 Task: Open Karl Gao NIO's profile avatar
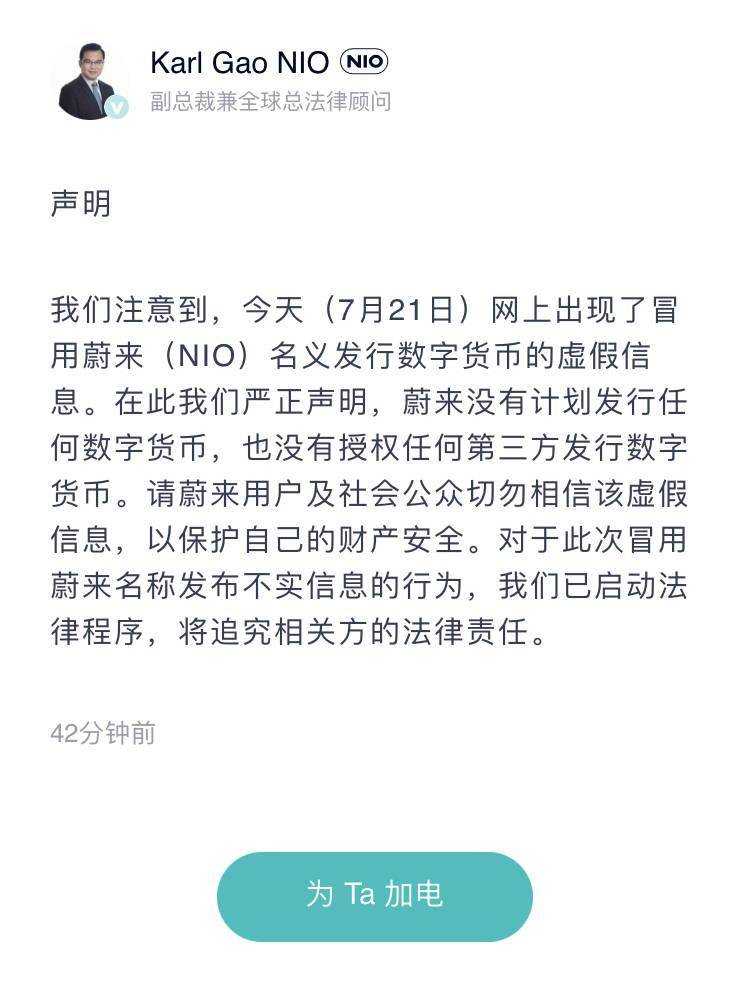88,80
